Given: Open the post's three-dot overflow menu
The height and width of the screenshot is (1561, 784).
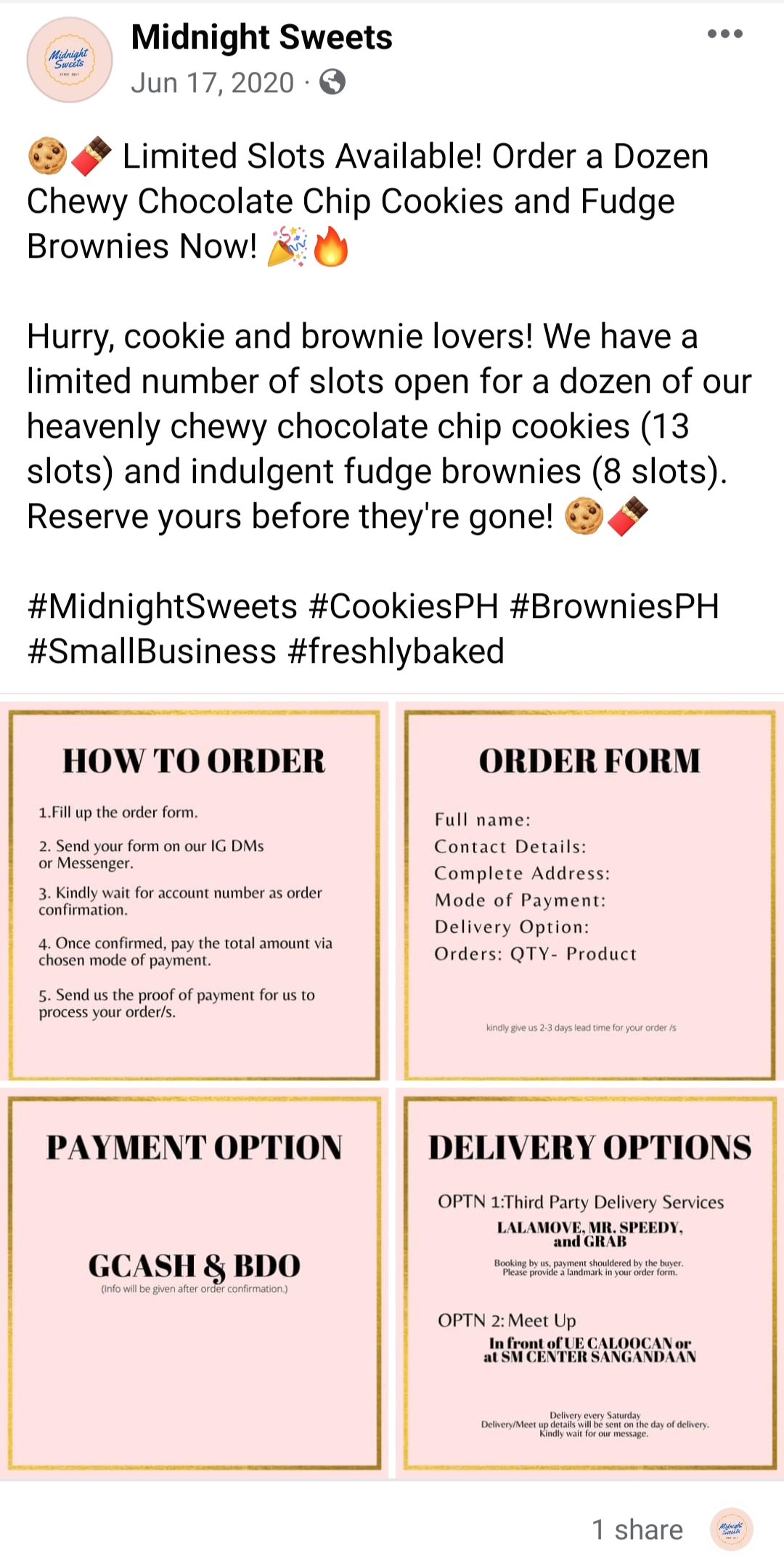Looking at the screenshot, I should [x=724, y=34].
